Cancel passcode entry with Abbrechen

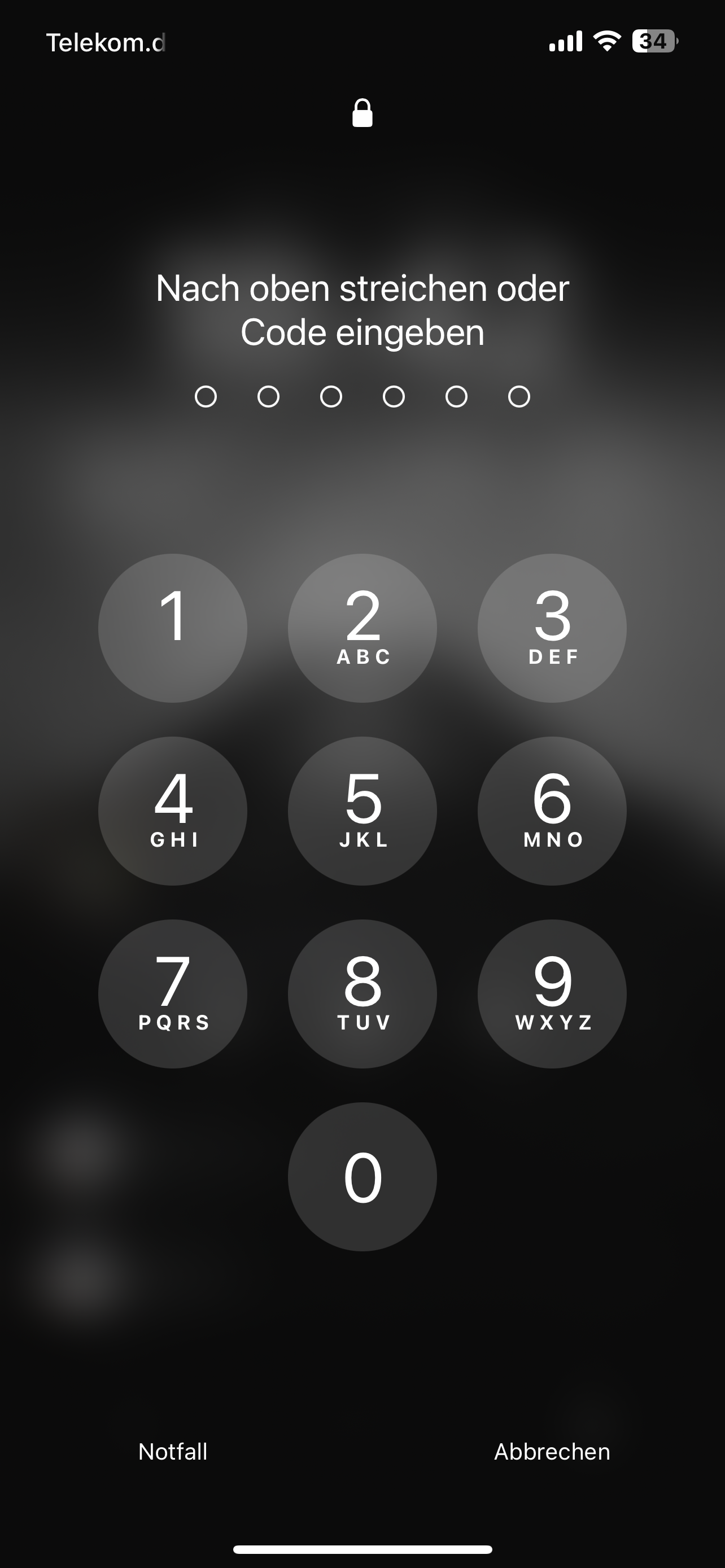pyautogui.click(x=552, y=1452)
